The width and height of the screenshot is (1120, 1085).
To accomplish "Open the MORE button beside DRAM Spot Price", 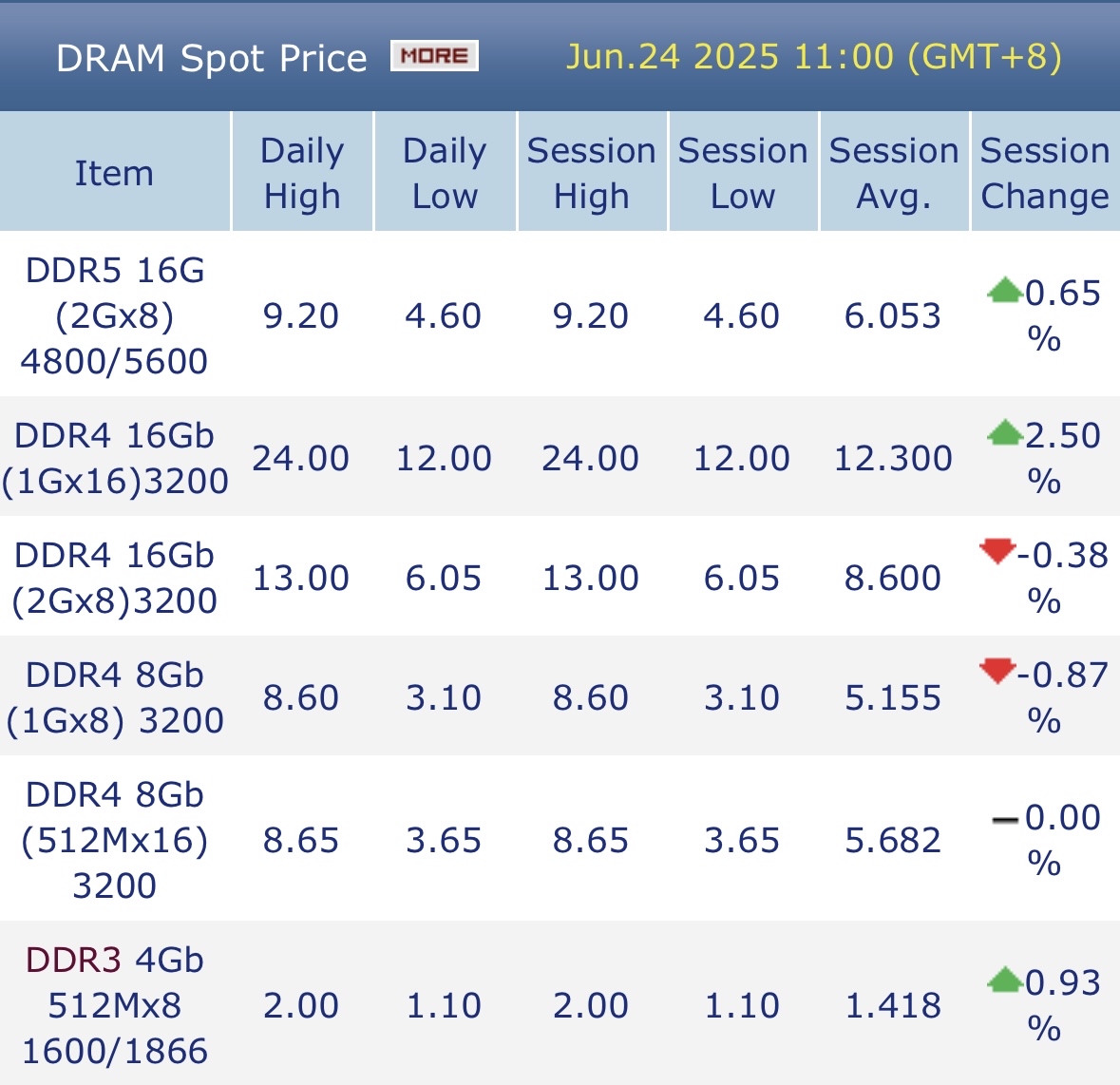I will [x=434, y=56].
